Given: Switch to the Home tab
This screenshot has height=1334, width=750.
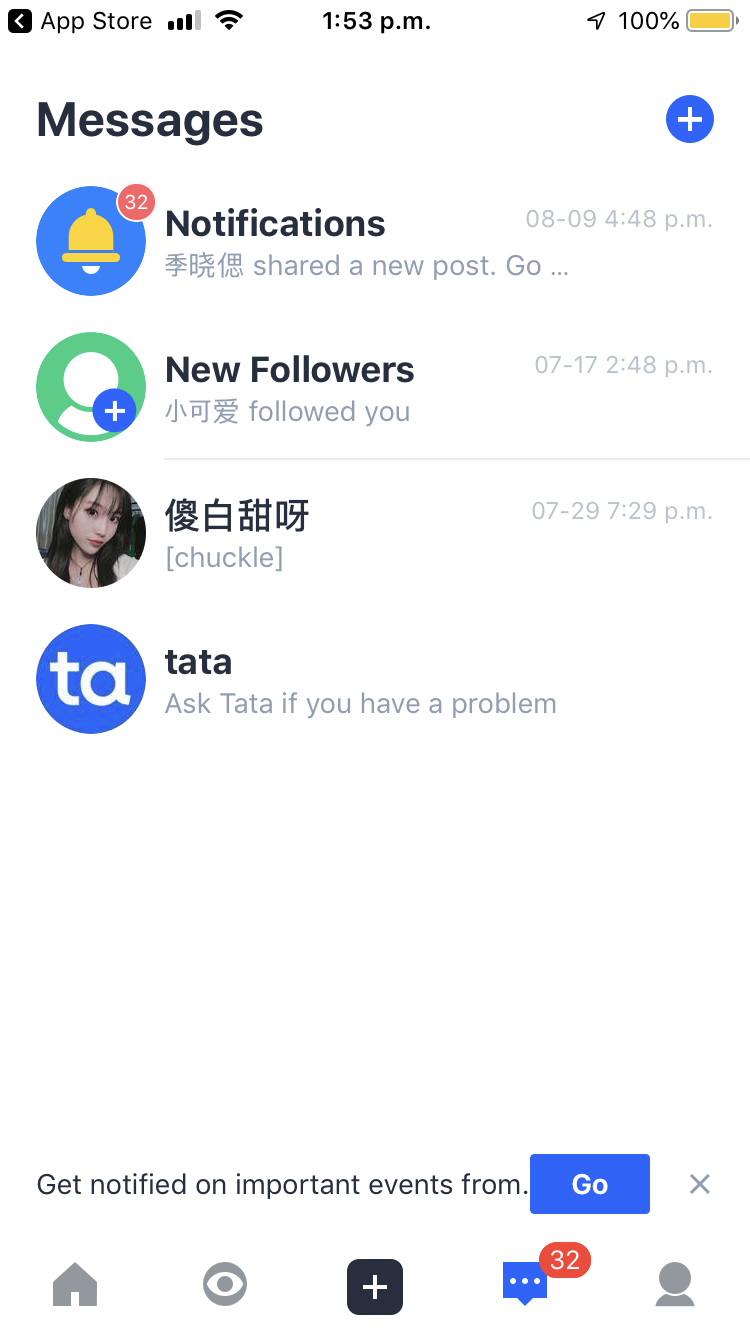Looking at the screenshot, I should pyautogui.click(x=75, y=1284).
